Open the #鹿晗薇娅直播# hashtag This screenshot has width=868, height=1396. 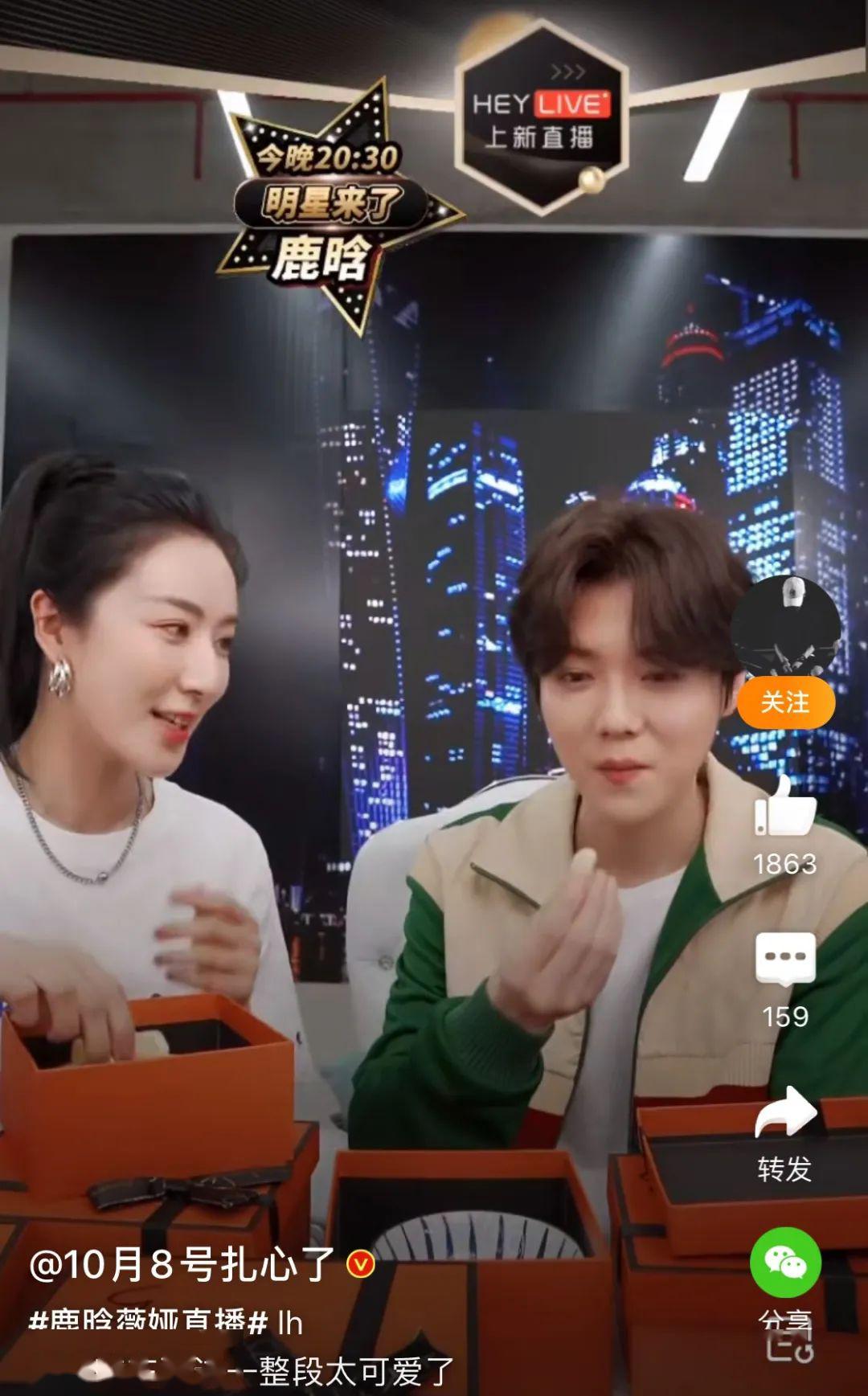(x=148, y=1321)
